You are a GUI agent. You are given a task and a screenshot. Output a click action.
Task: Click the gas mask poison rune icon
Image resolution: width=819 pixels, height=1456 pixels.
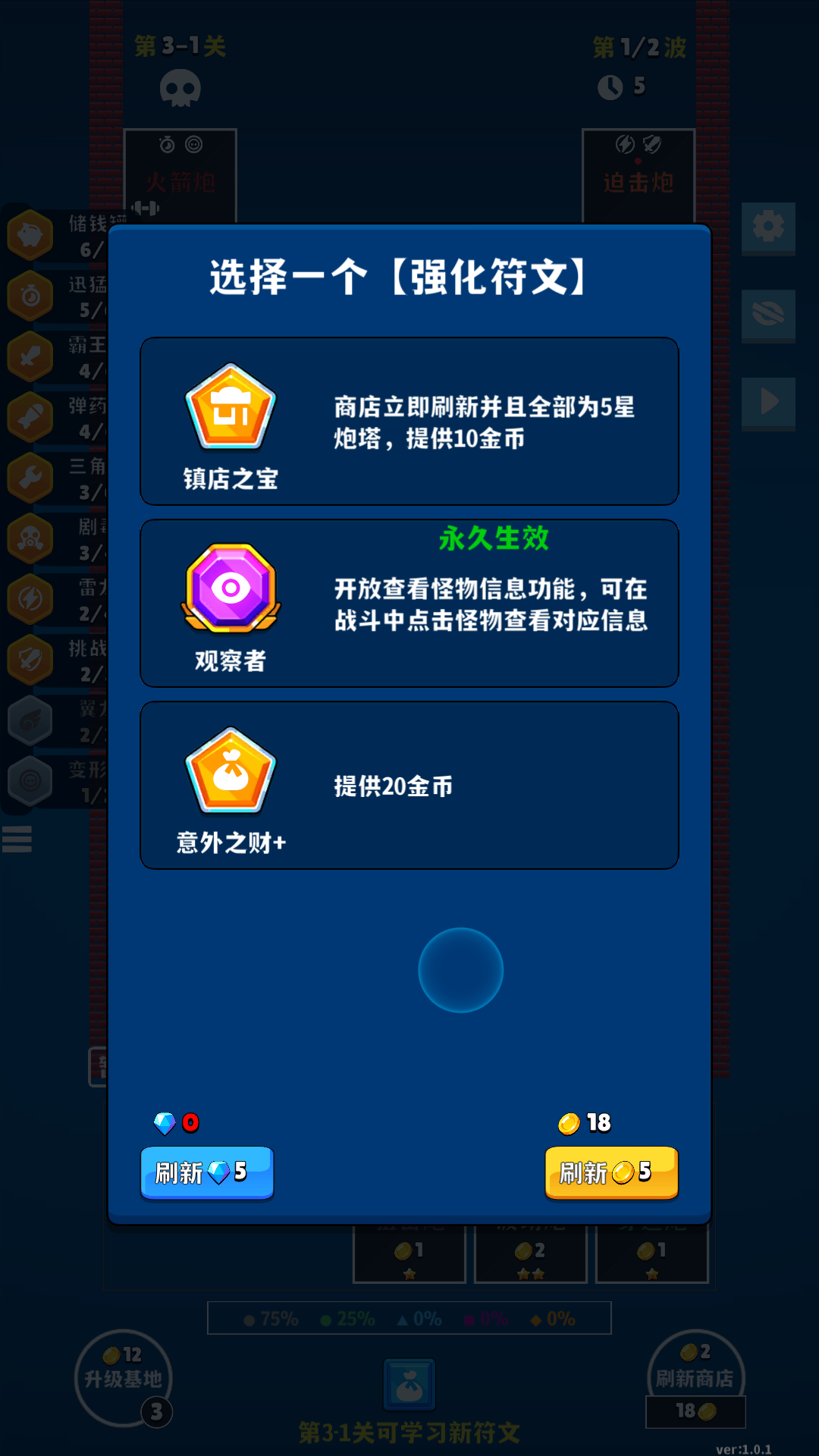(x=30, y=532)
